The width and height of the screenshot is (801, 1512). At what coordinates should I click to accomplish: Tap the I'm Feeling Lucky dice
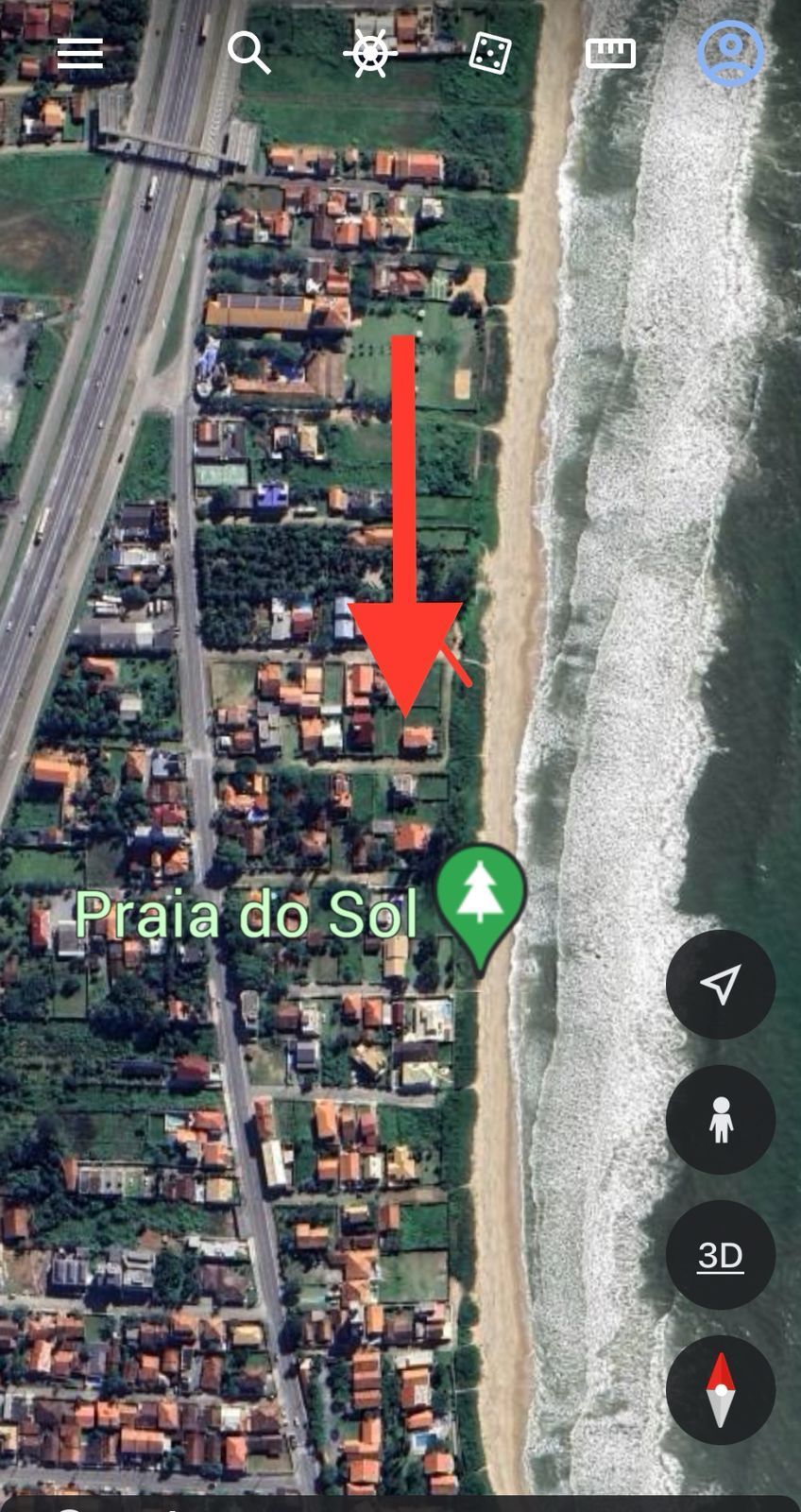click(x=490, y=54)
